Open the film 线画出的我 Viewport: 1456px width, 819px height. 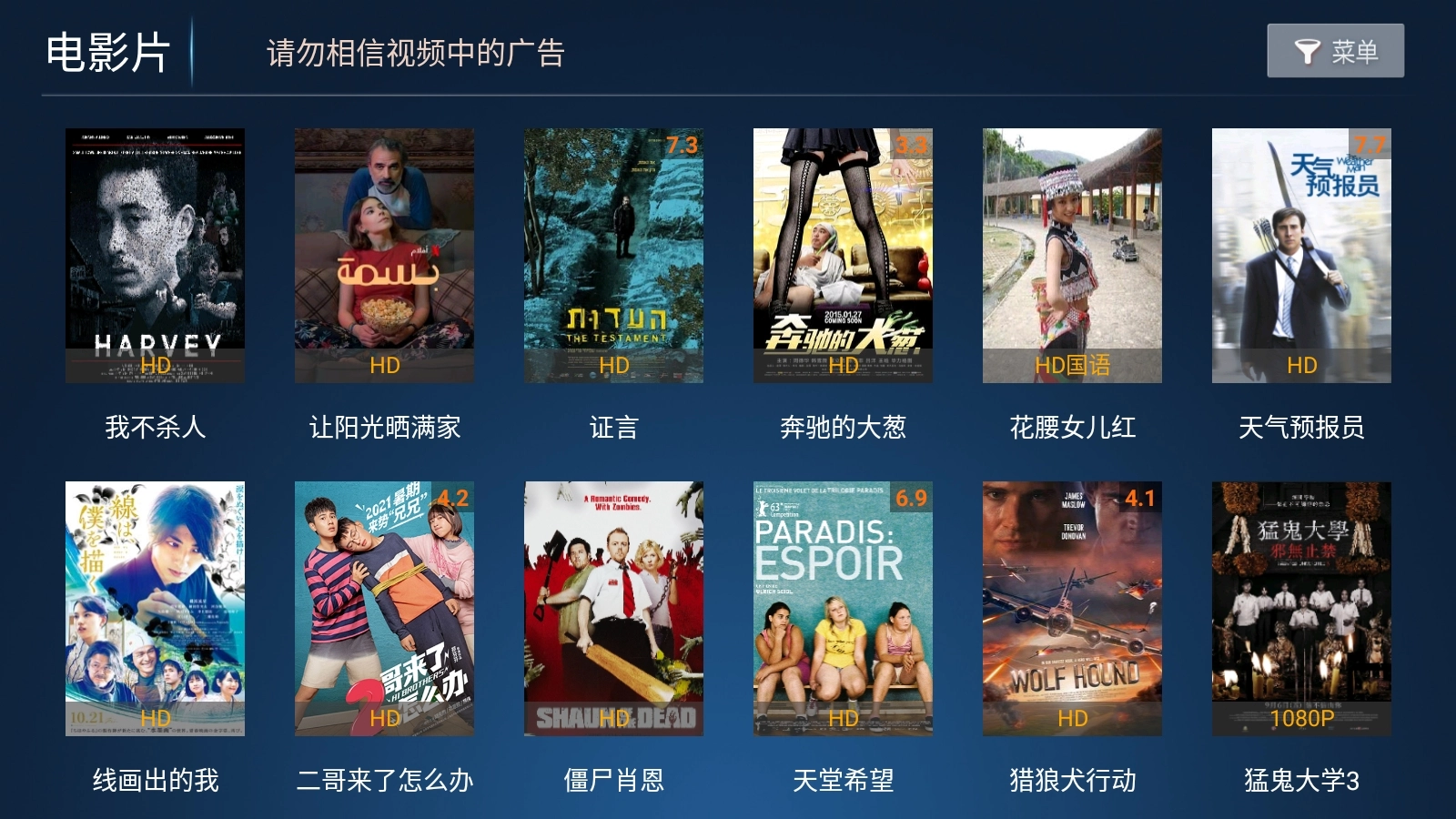[155, 608]
